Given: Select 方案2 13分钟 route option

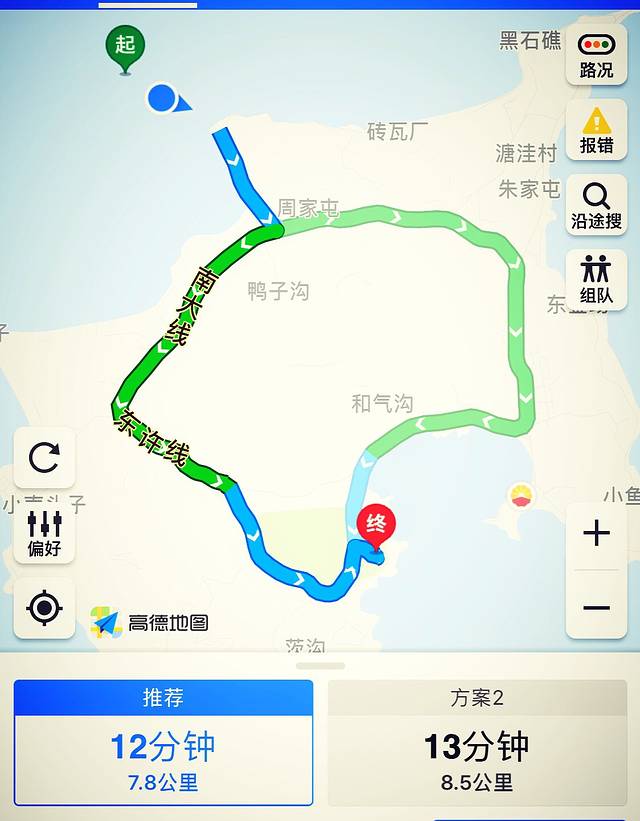Looking at the screenshot, I should tap(476, 743).
